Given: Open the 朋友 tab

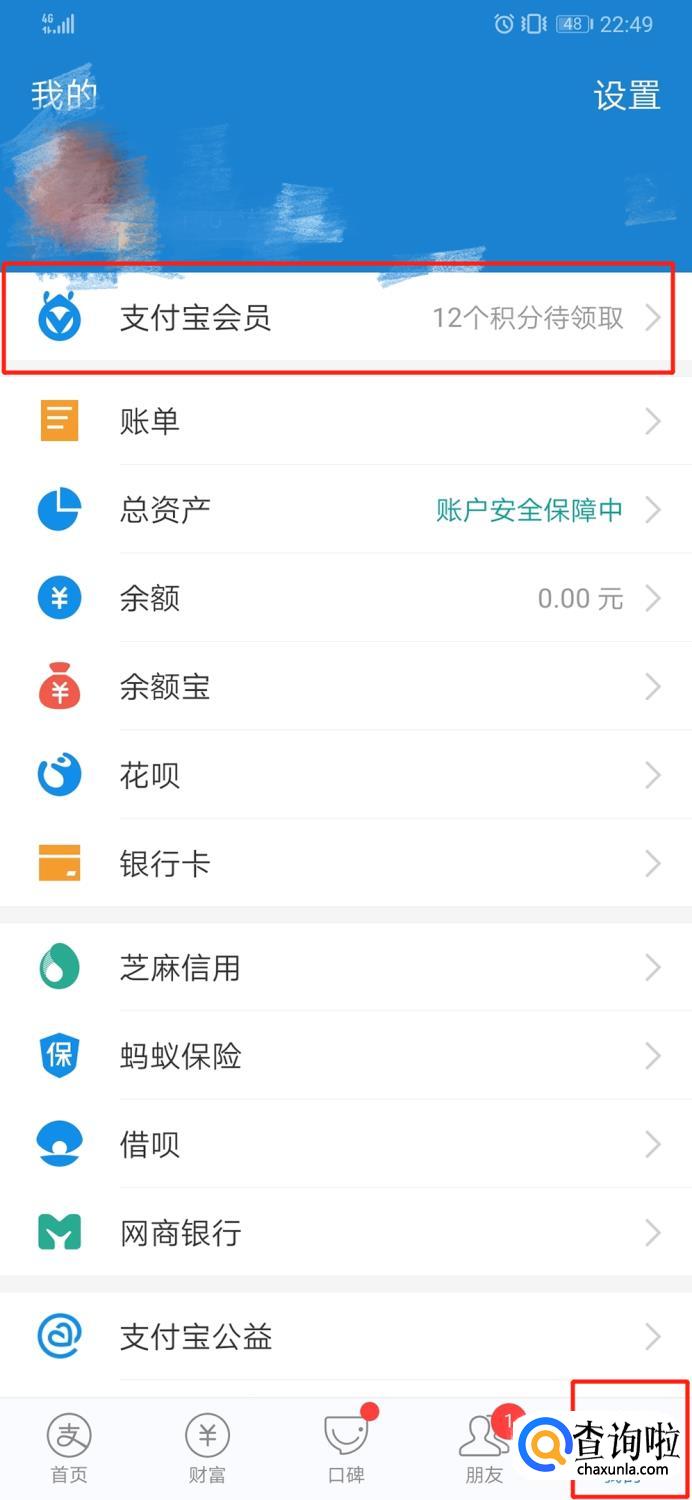Looking at the screenshot, I should tap(484, 1448).
